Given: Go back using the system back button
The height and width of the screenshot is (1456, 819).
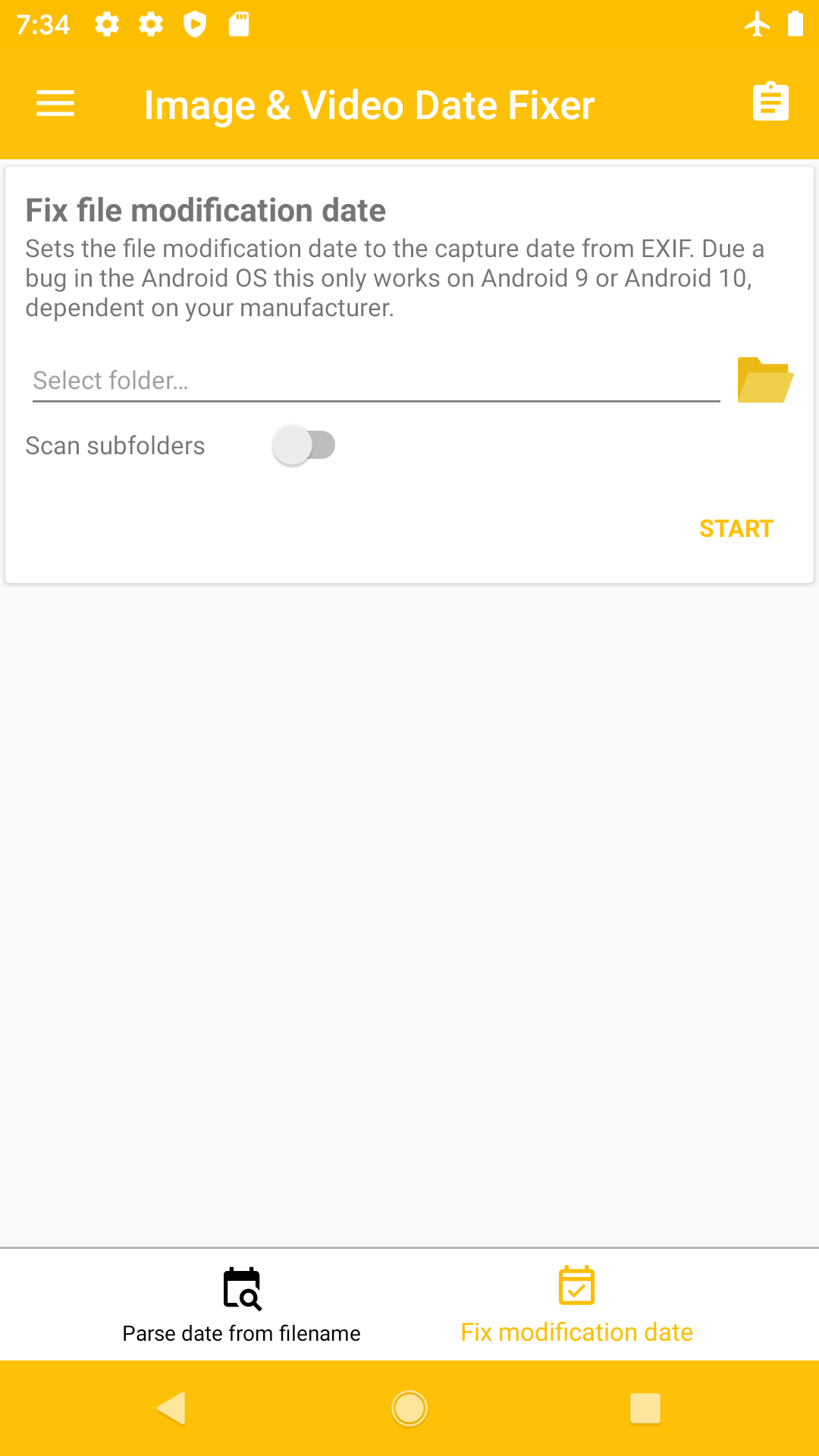Looking at the screenshot, I should coord(171,1408).
